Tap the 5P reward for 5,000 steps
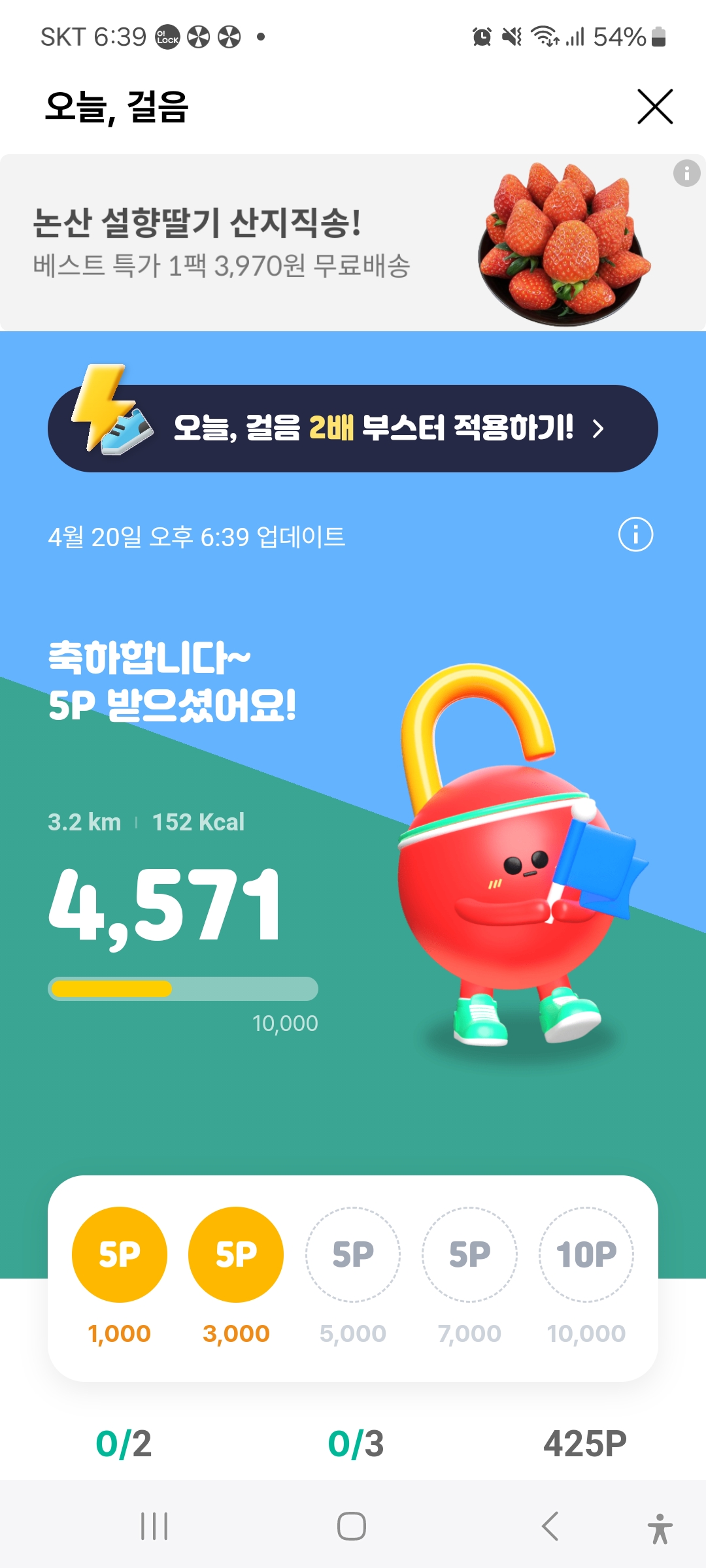Screen dimensions: 706x1568 tap(353, 1254)
